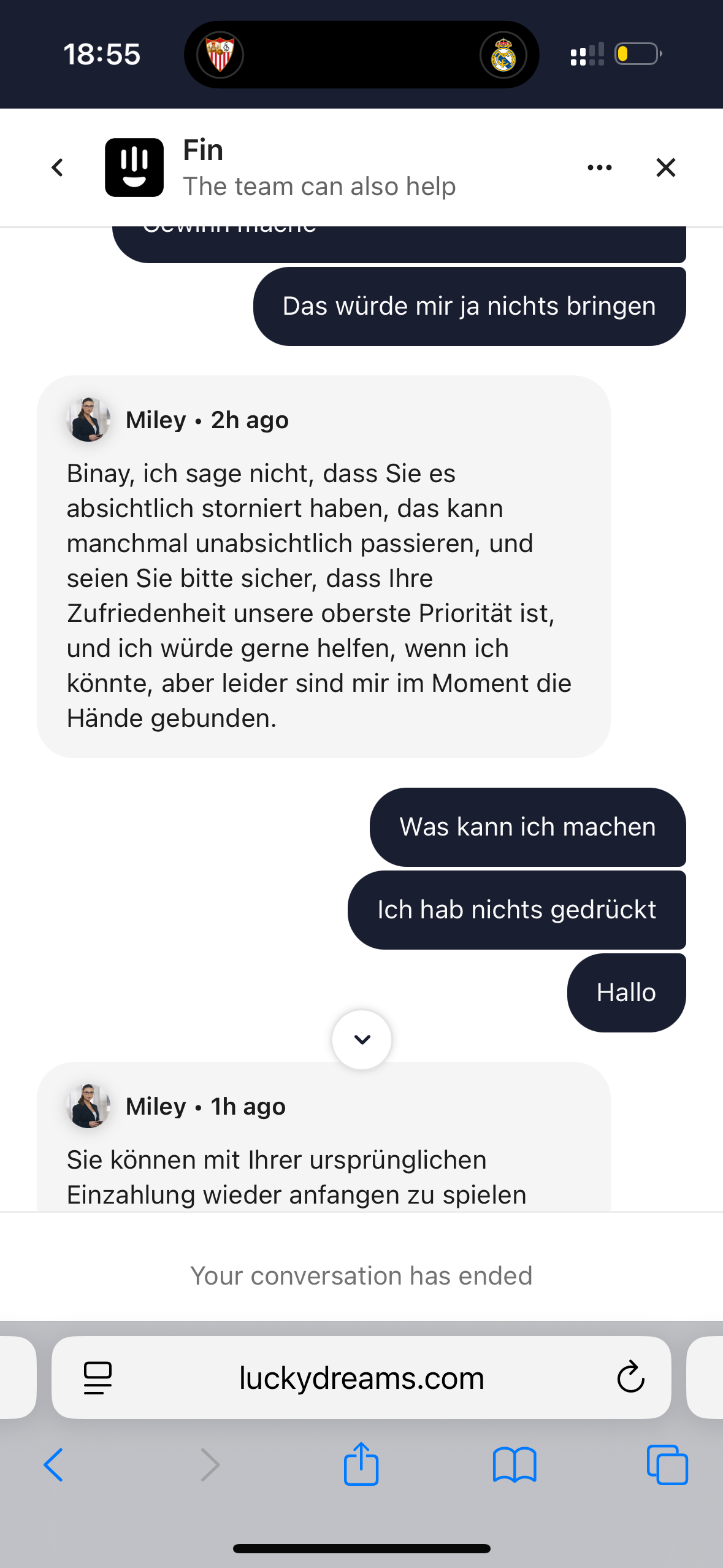Screen dimensions: 723x1568
Task: Go back to the conversation list
Action: tap(58, 167)
